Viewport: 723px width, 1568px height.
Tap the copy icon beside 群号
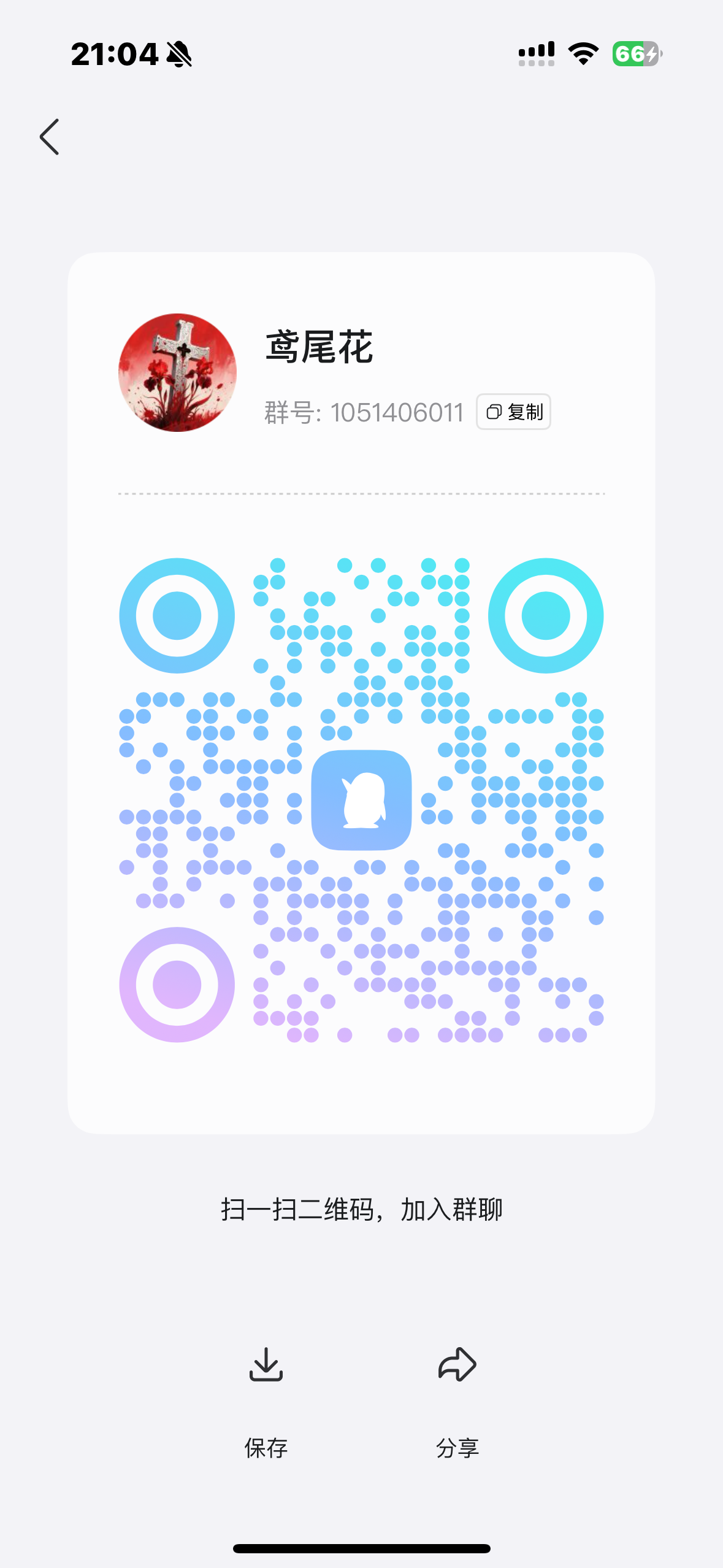tap(494, 412)
